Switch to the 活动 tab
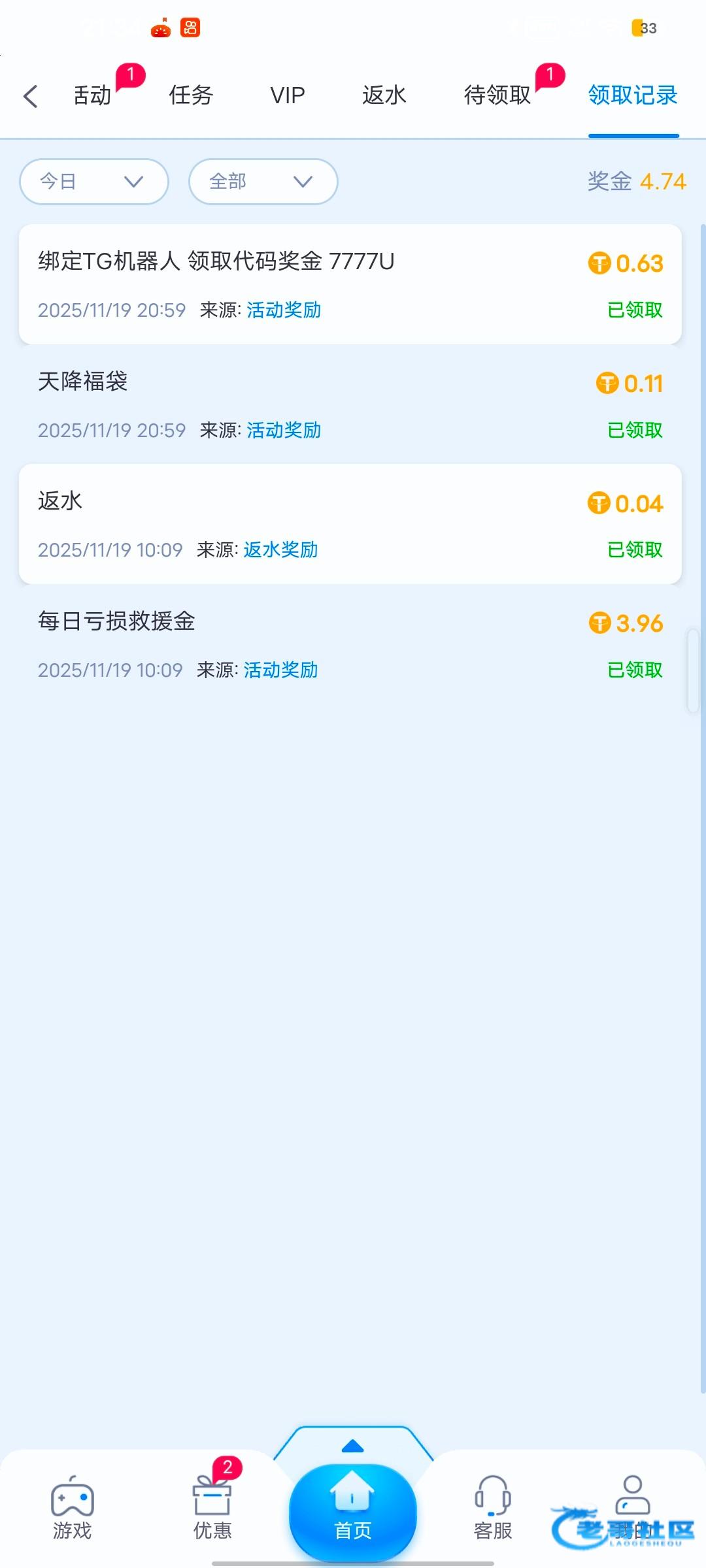This screenshot has width=706, height=1568. [x=92, y=95]
